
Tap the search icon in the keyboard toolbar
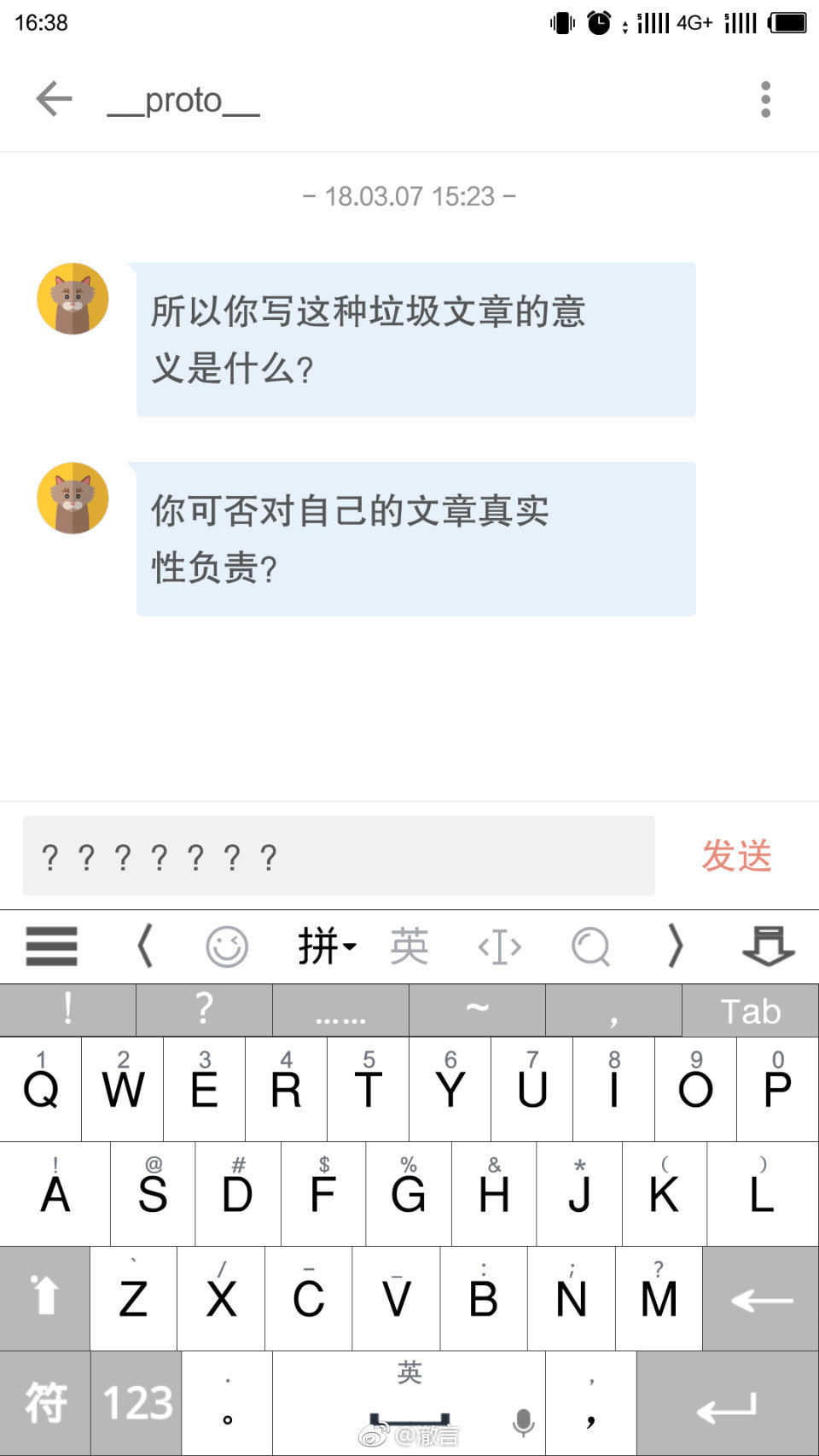(x=591, y=946)
